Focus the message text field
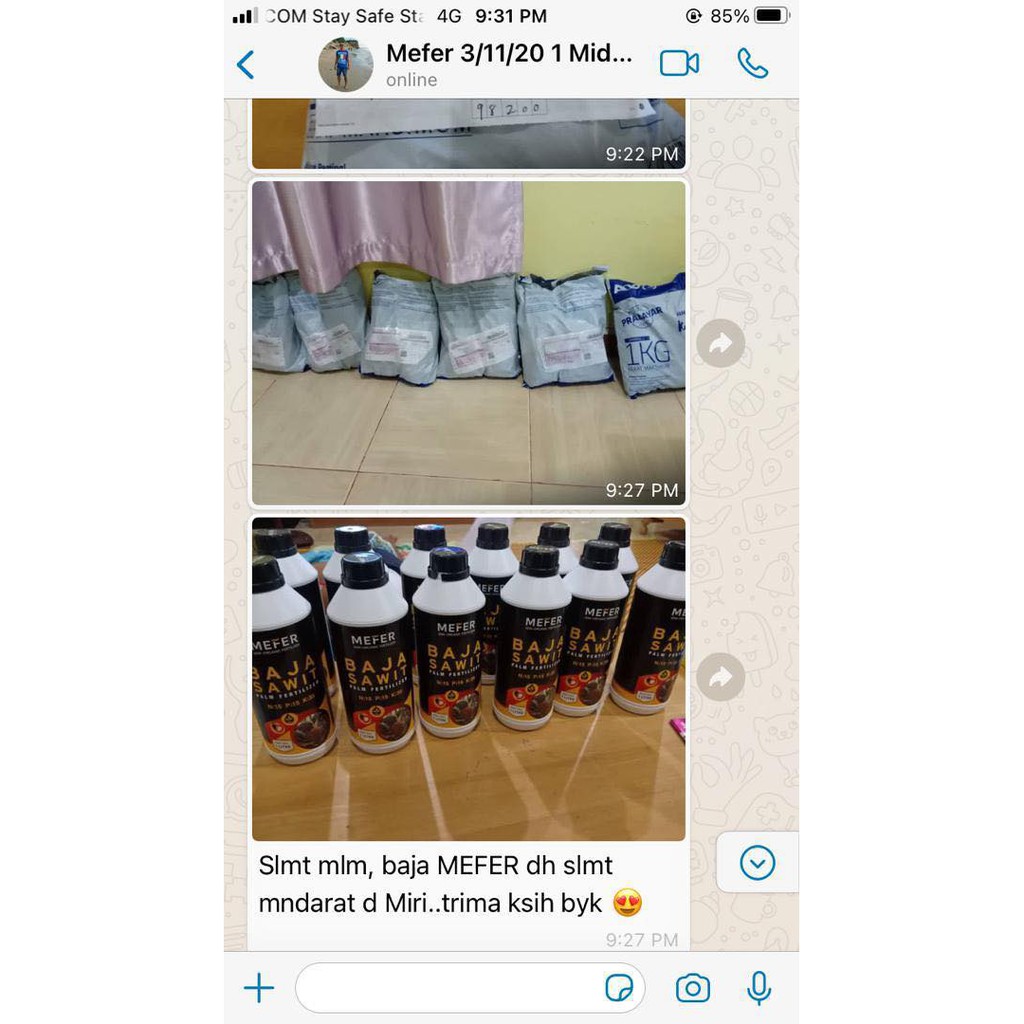 (x=451, y=988)
